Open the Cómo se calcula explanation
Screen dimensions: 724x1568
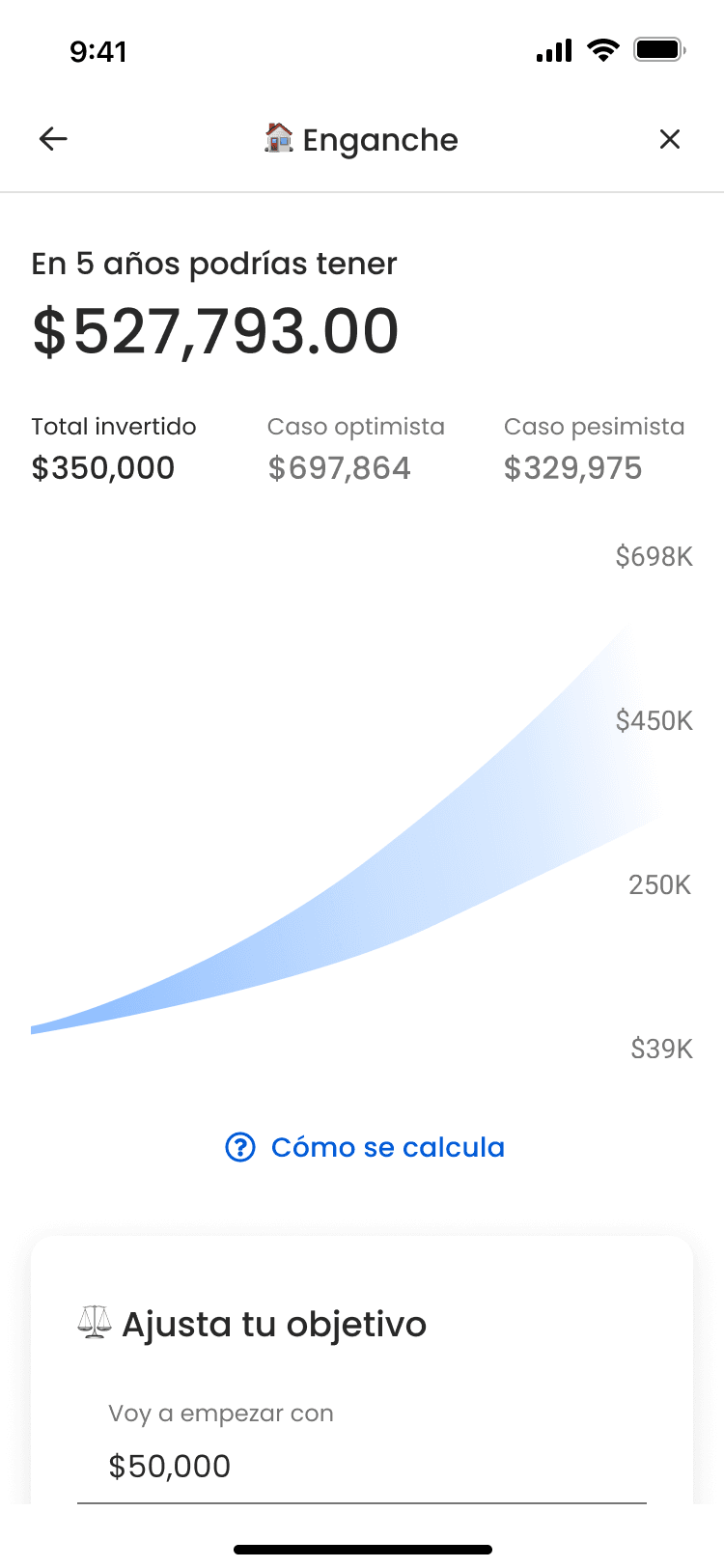coord(364,1147)
